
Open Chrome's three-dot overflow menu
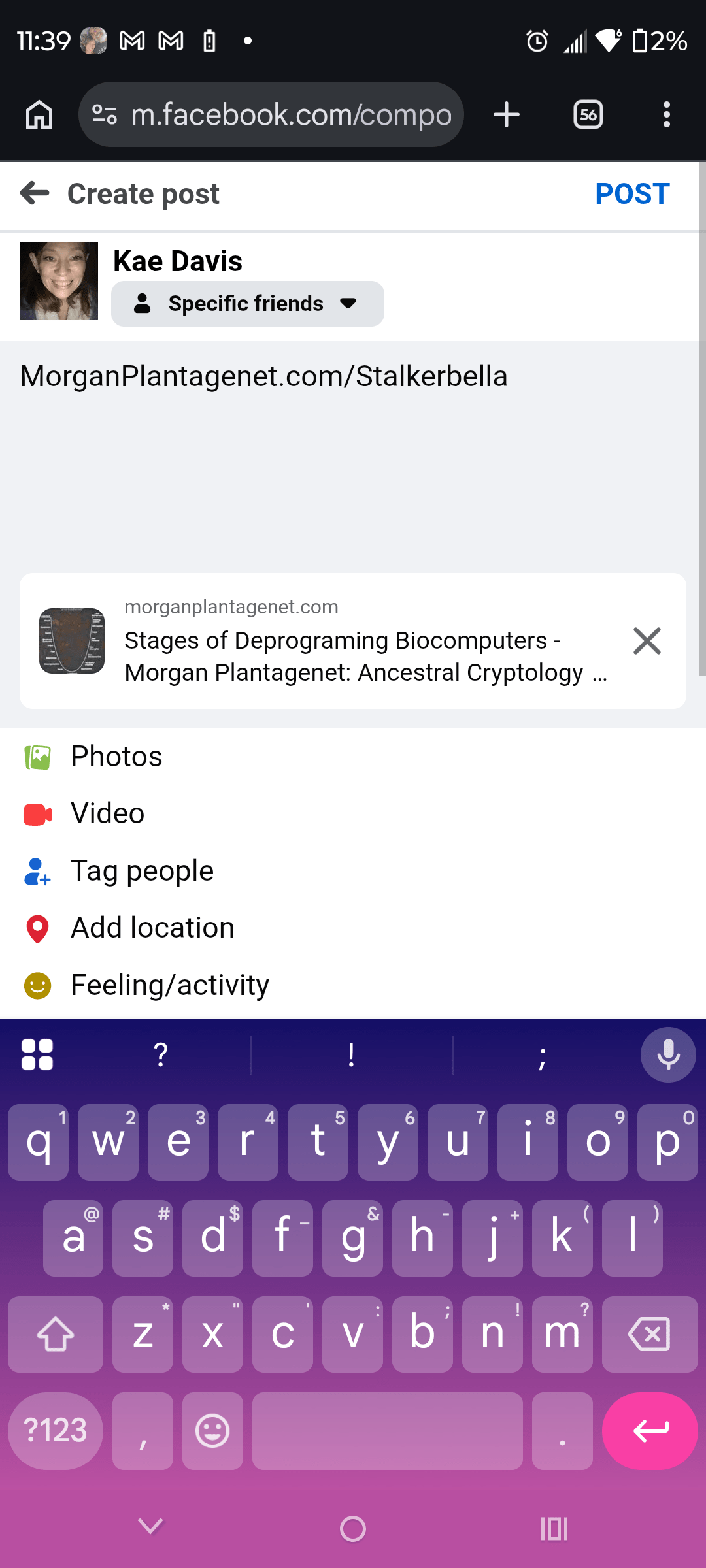click(667, 114)
